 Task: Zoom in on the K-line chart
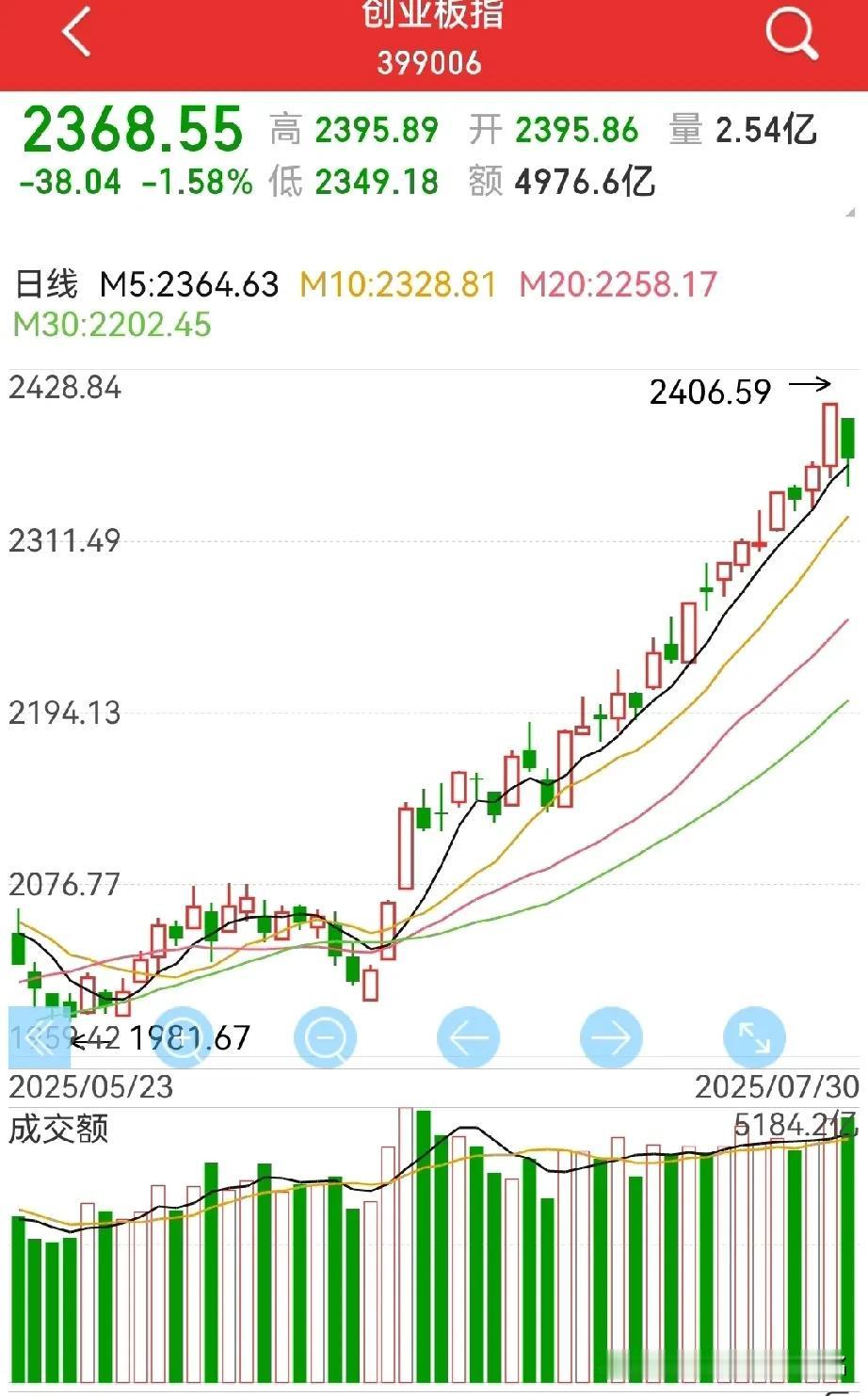click(184, 1038)
